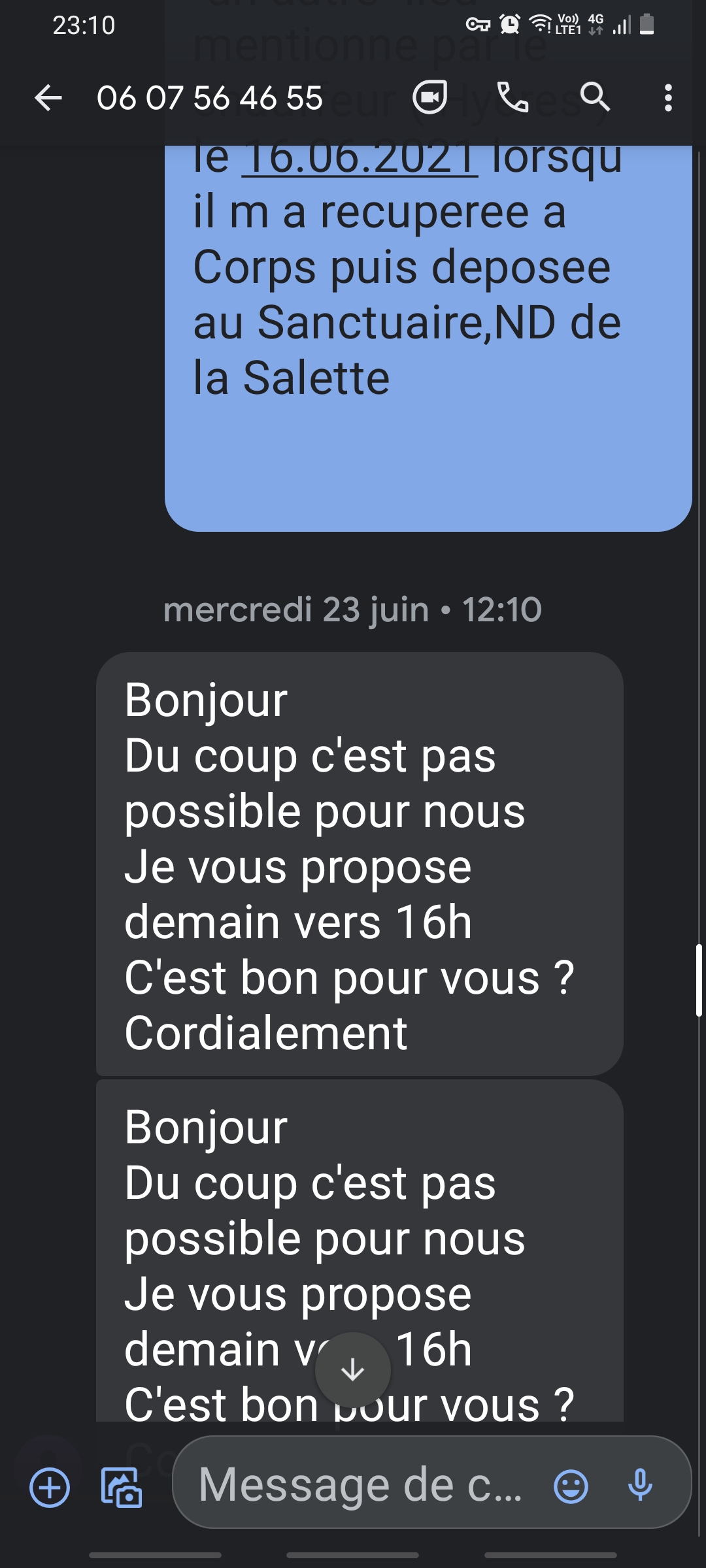Record a voice message with the microphone

tap(640, 1484)
